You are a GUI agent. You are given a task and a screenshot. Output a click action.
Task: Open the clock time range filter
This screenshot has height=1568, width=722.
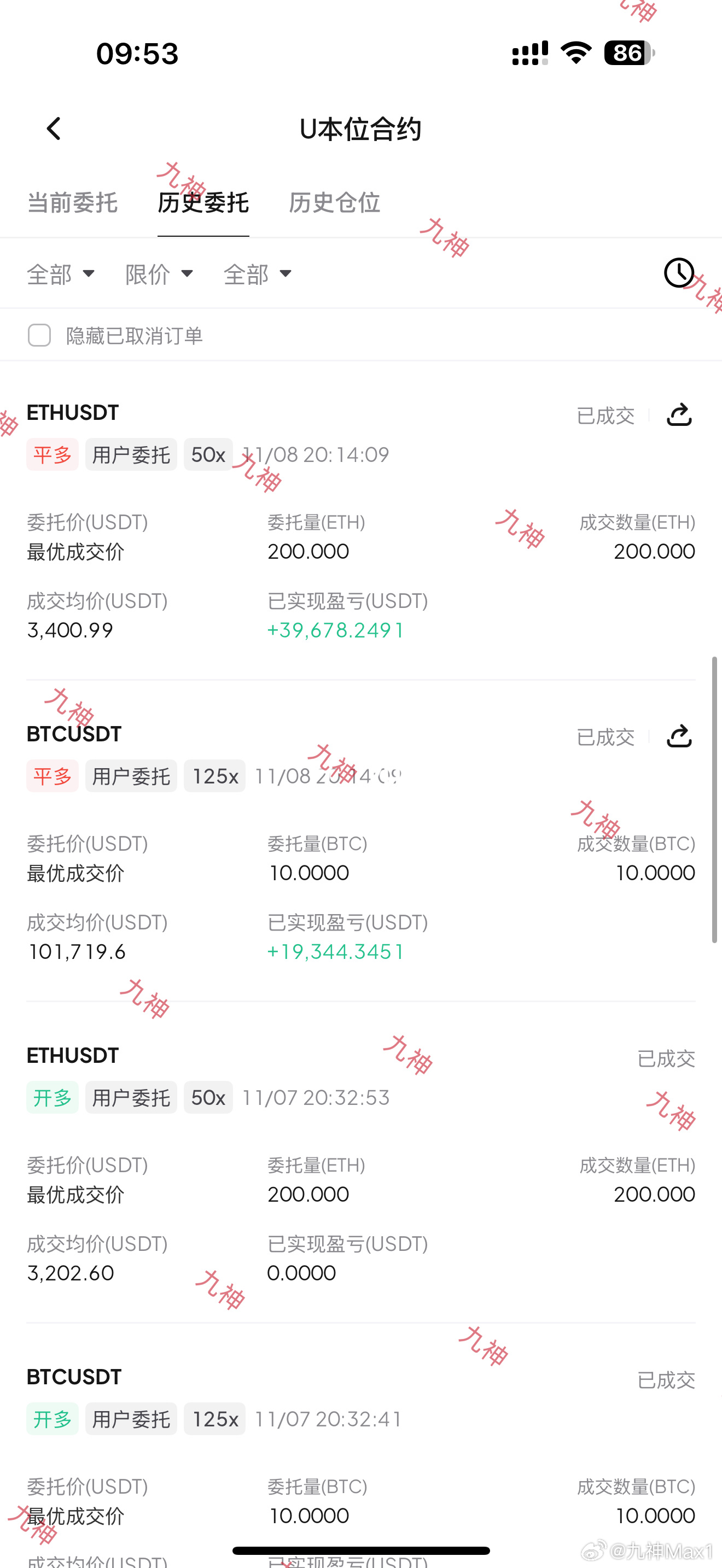(x=678, y=273)
